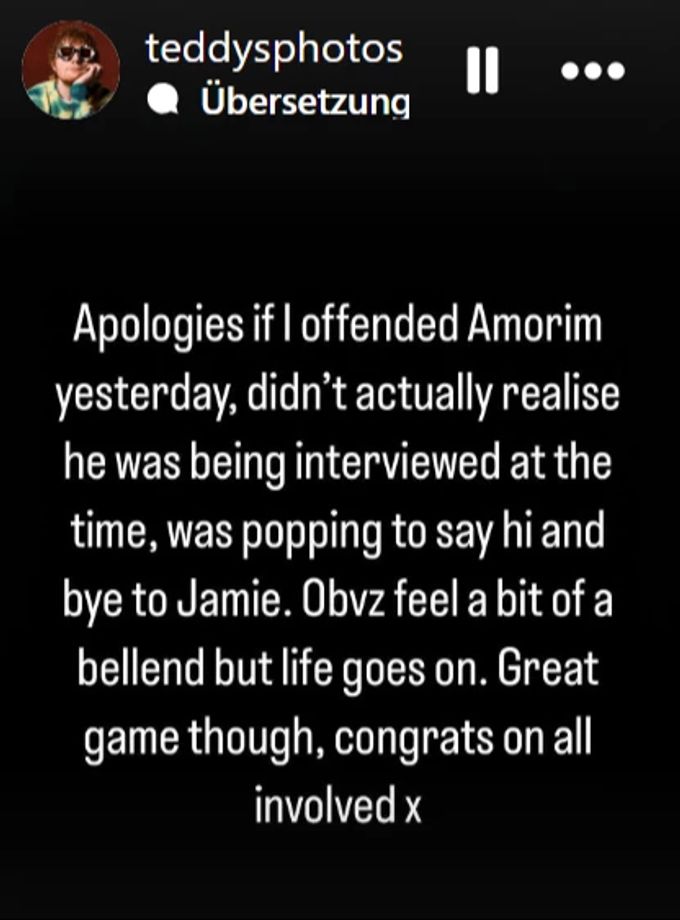
Task: Open teddysphotos profile picture
Action: point(71,69)
